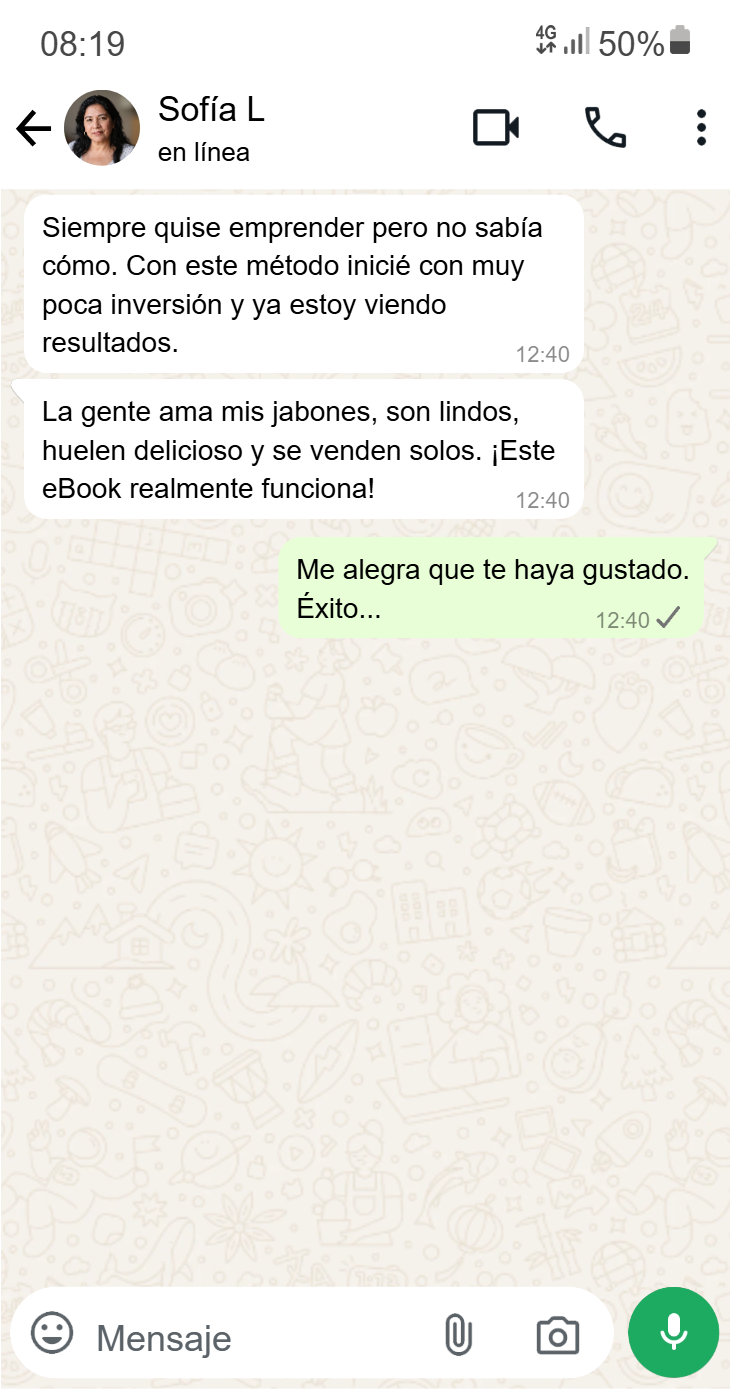Tap the checkmark on the sent message
This screenshot has width=730, height=1390.
click(669, 619)
